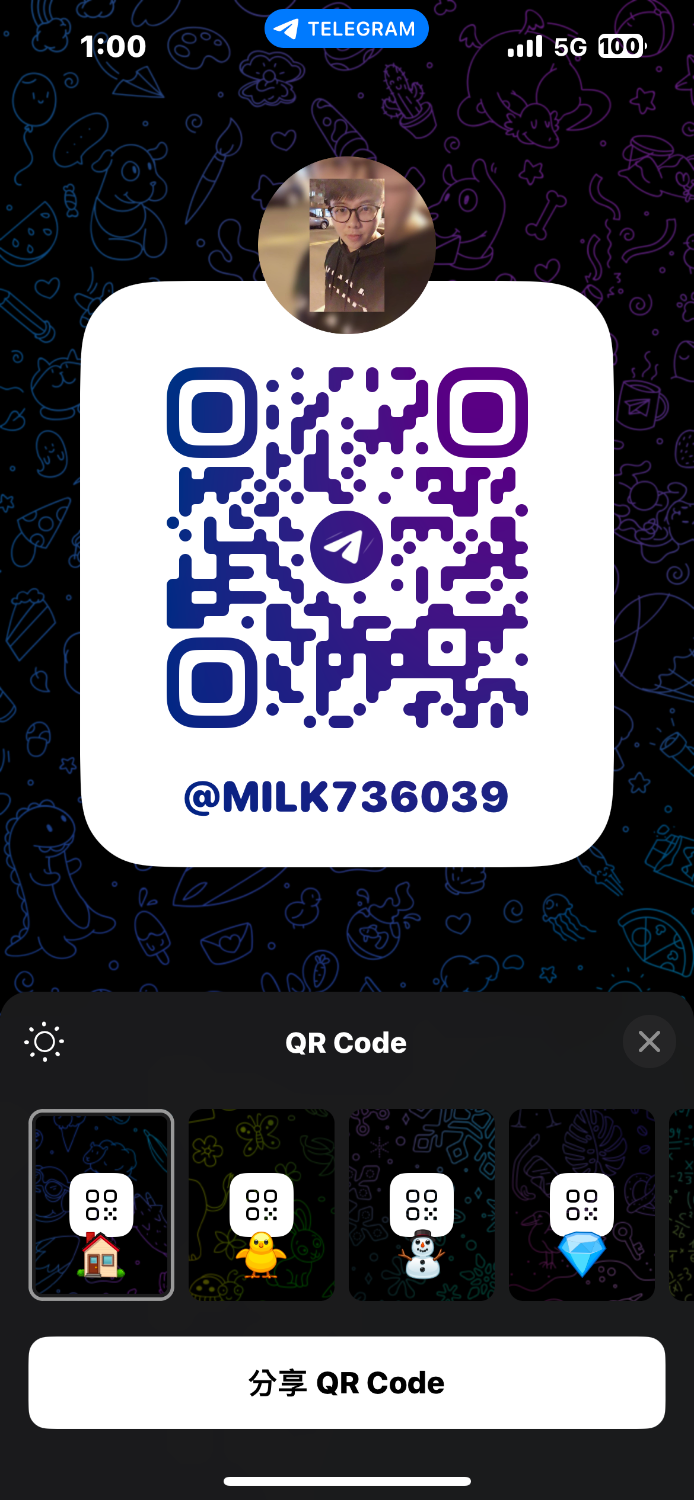Tap the Telegram pill in the status bar
The width and height of the screenshot is (694, 1500).
click(x=346, y=29)
